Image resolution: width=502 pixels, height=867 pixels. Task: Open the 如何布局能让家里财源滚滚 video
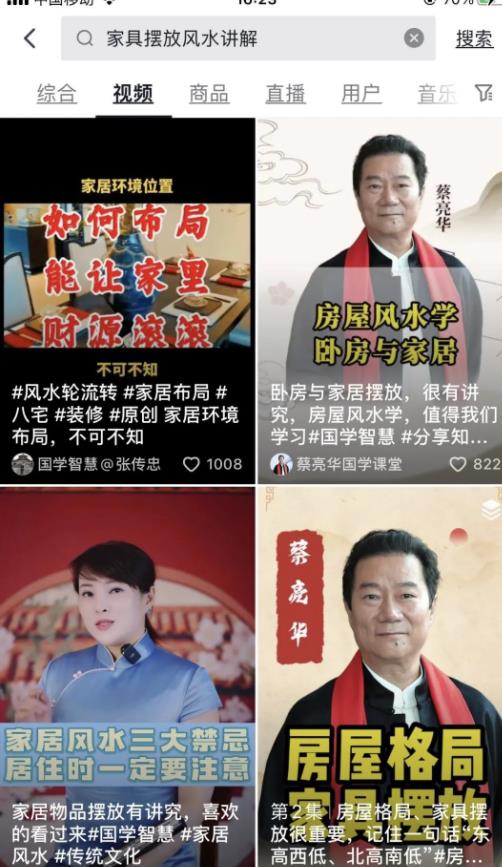tap(127, 276)
